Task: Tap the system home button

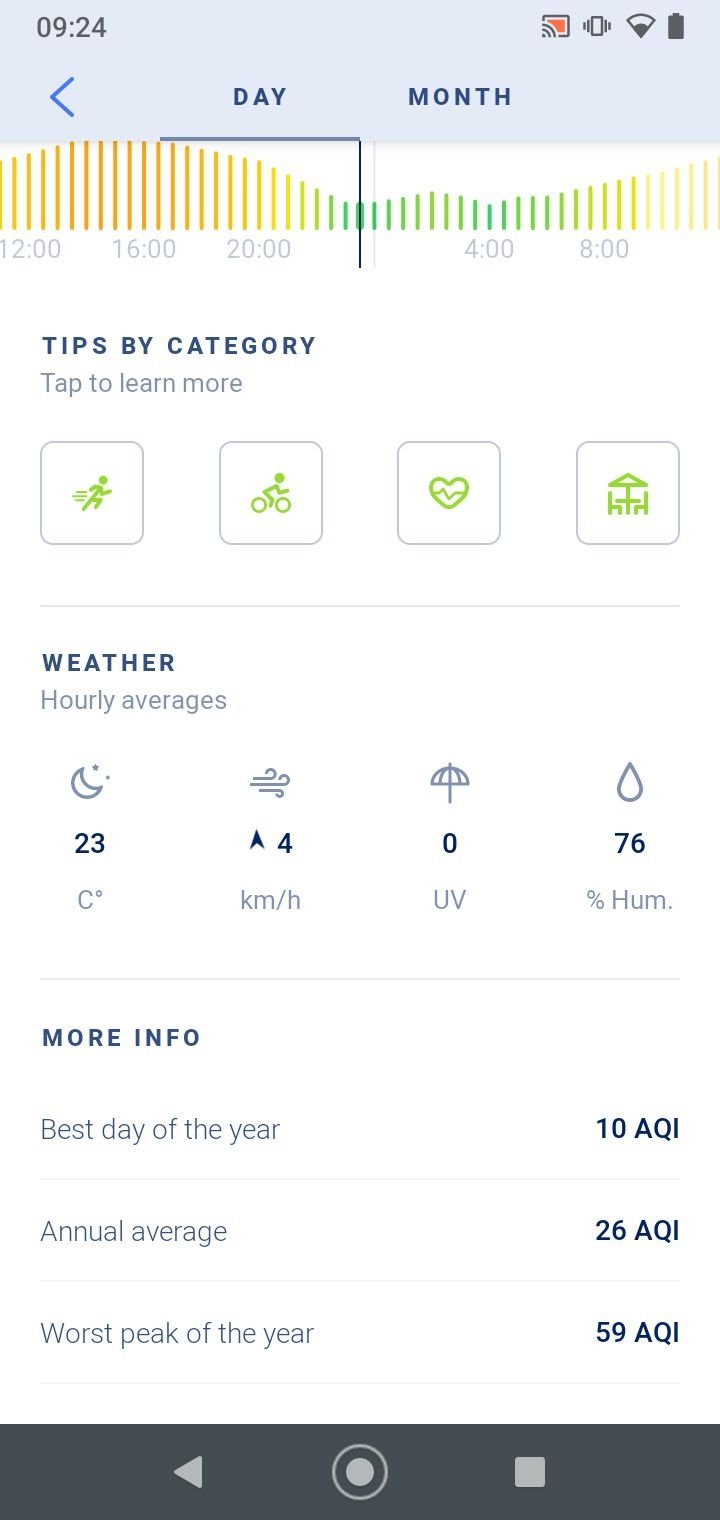Action: (x=360, y=1472)
